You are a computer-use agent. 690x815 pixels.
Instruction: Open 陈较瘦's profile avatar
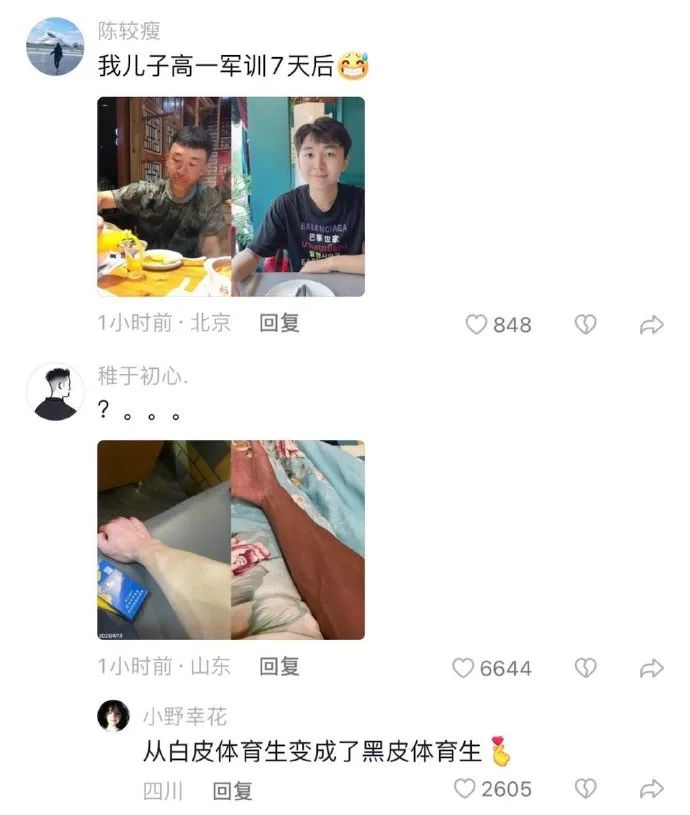click(x=55, y=46)
